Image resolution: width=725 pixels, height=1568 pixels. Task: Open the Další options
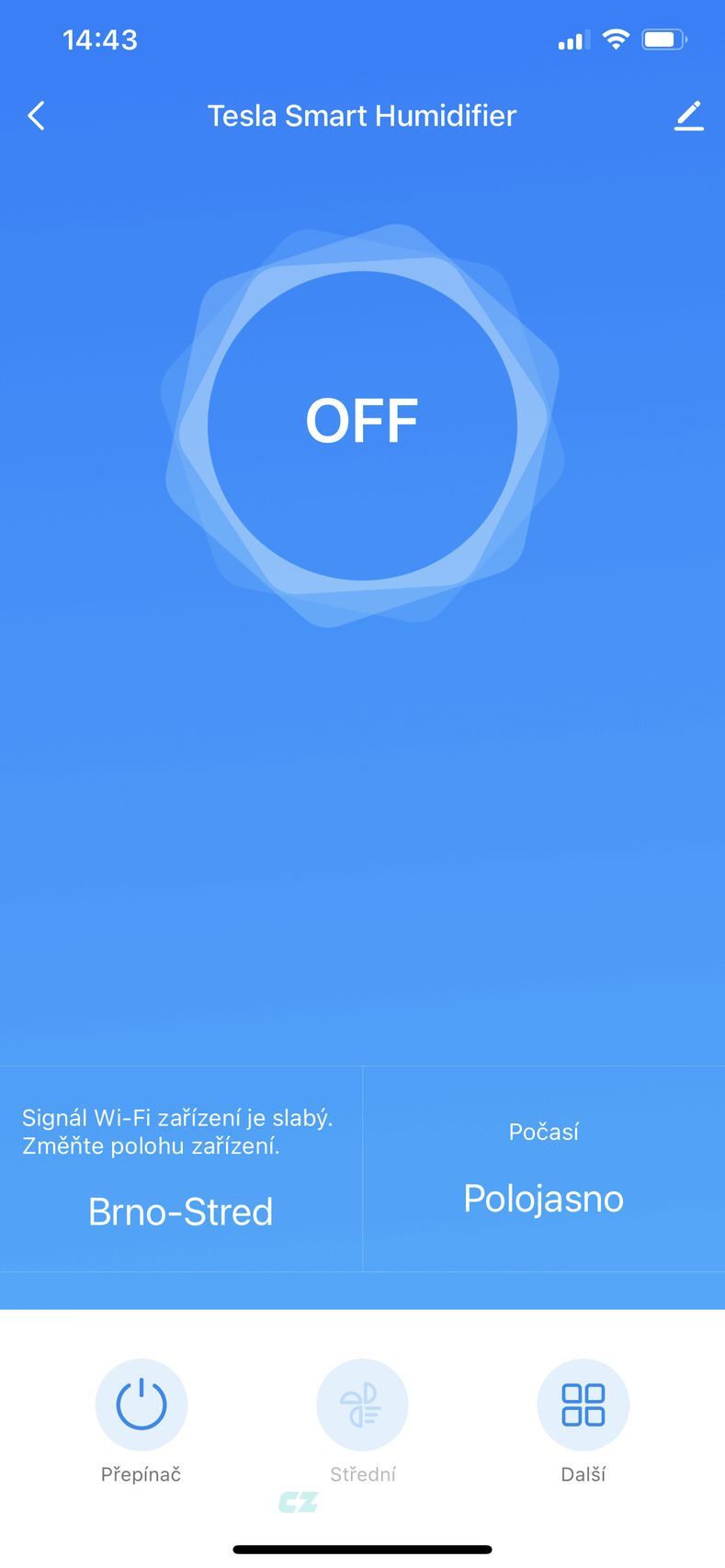(x=583, y=1405)
